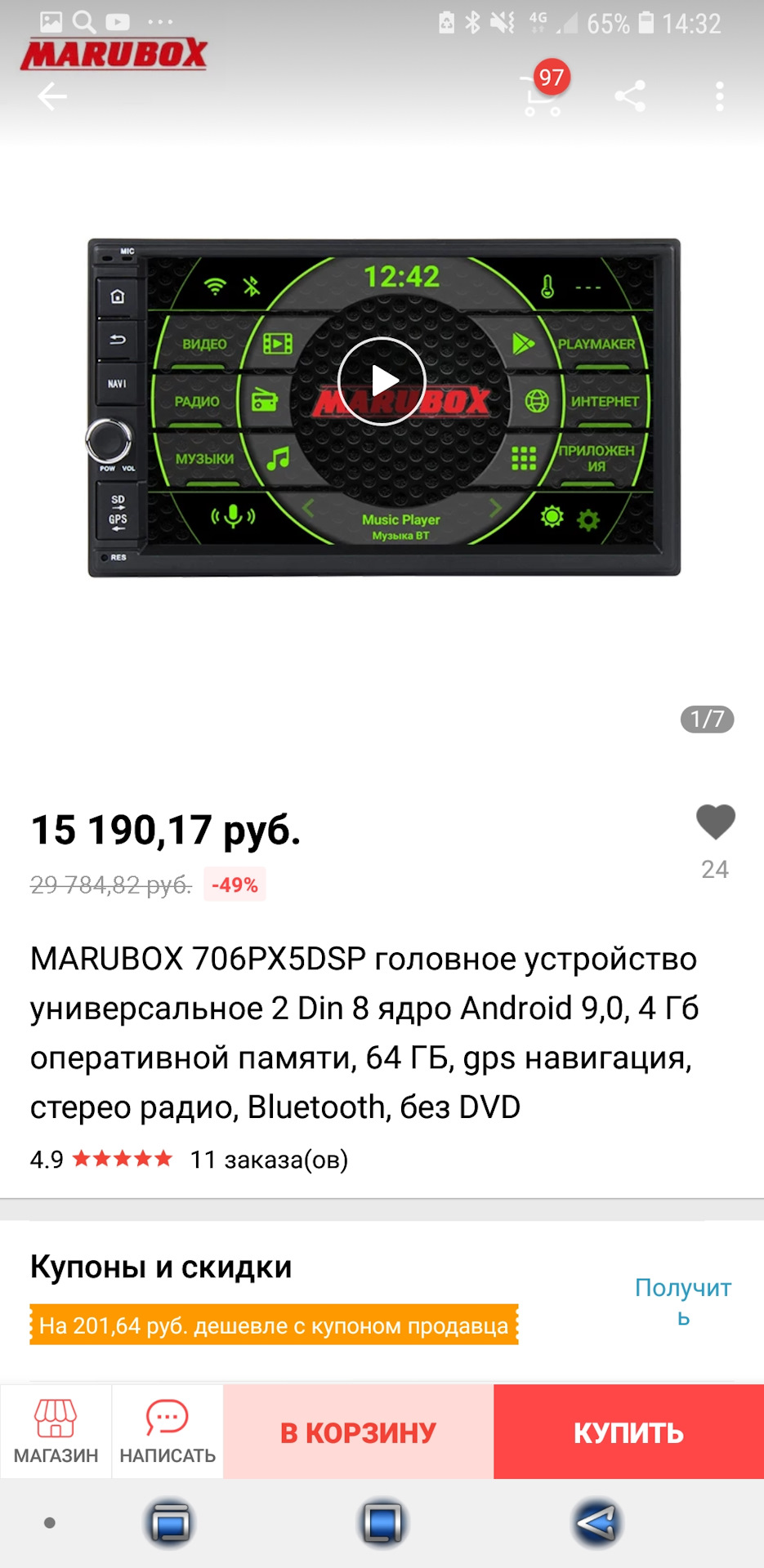The height and width of the screenshot is (1568, 764).
Task: Open 11 заказа(ов) orders section
Action: click(270, 1159)
